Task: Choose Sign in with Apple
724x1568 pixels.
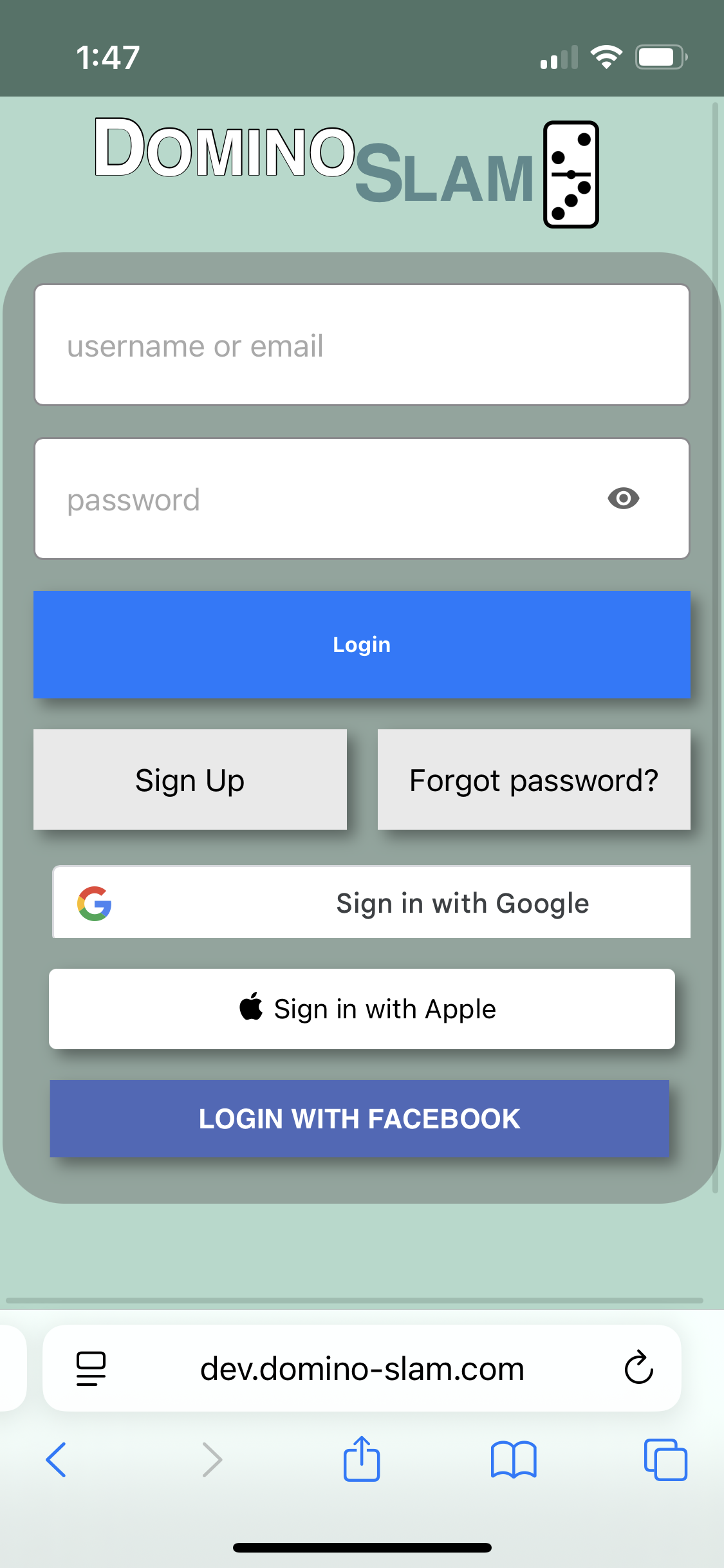Action: [362, 1009]
